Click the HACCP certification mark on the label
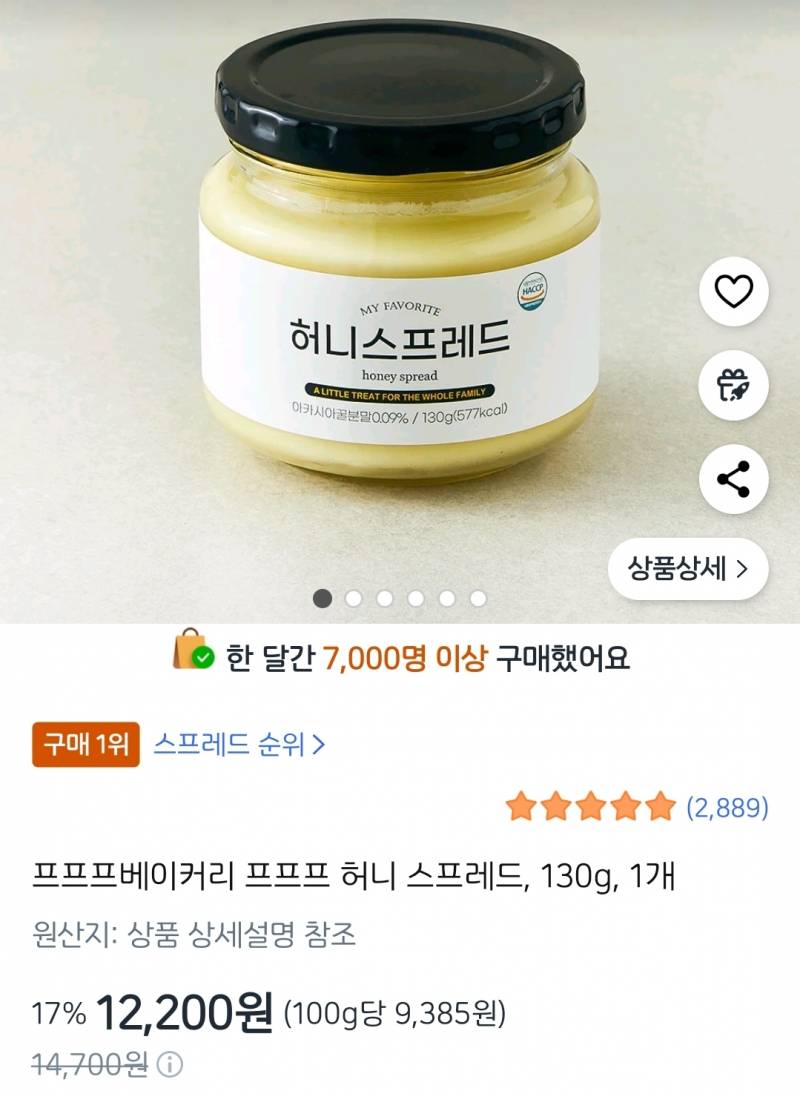The image size is (800, 1094). 534,292
